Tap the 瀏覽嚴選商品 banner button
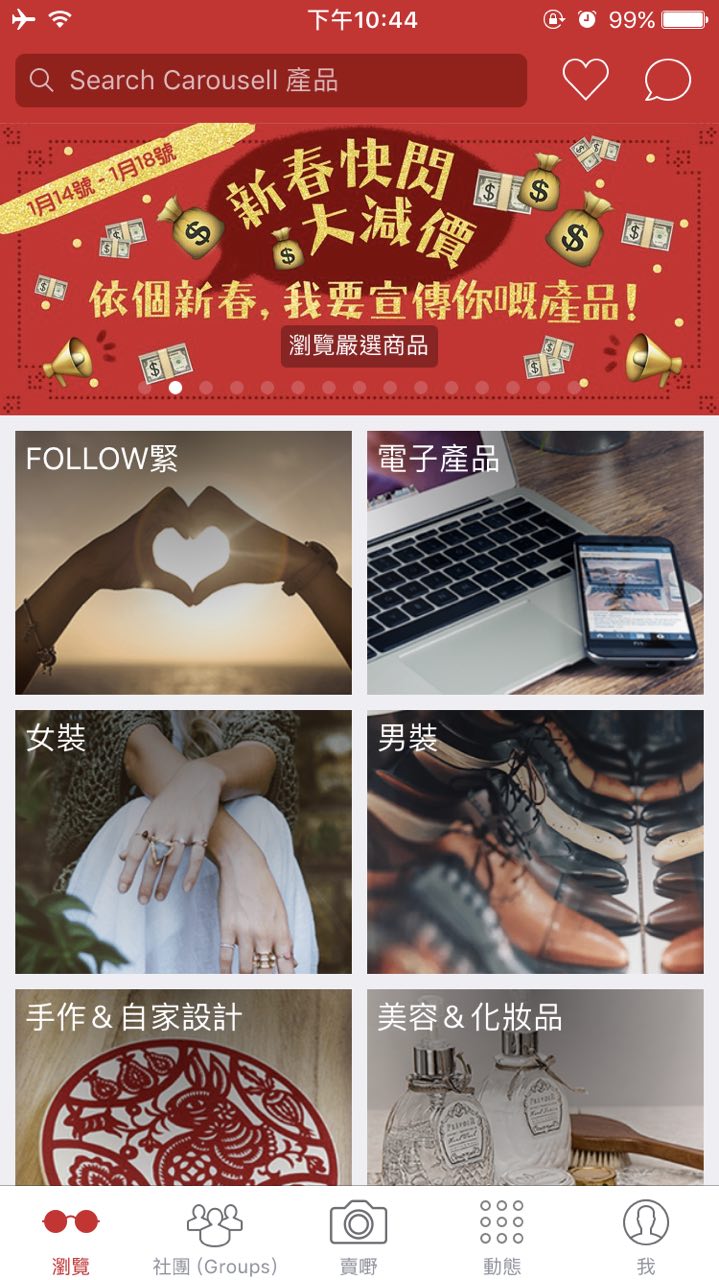 (358, 346)
